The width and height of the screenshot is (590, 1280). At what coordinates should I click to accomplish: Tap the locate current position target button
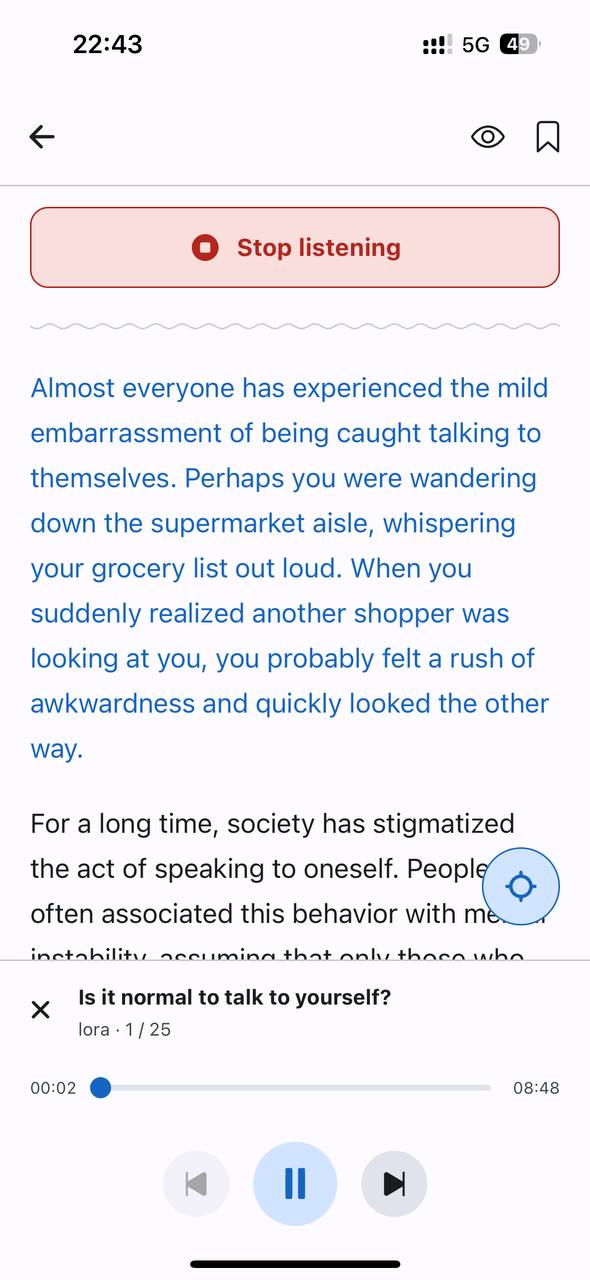[x=521, y=886]
